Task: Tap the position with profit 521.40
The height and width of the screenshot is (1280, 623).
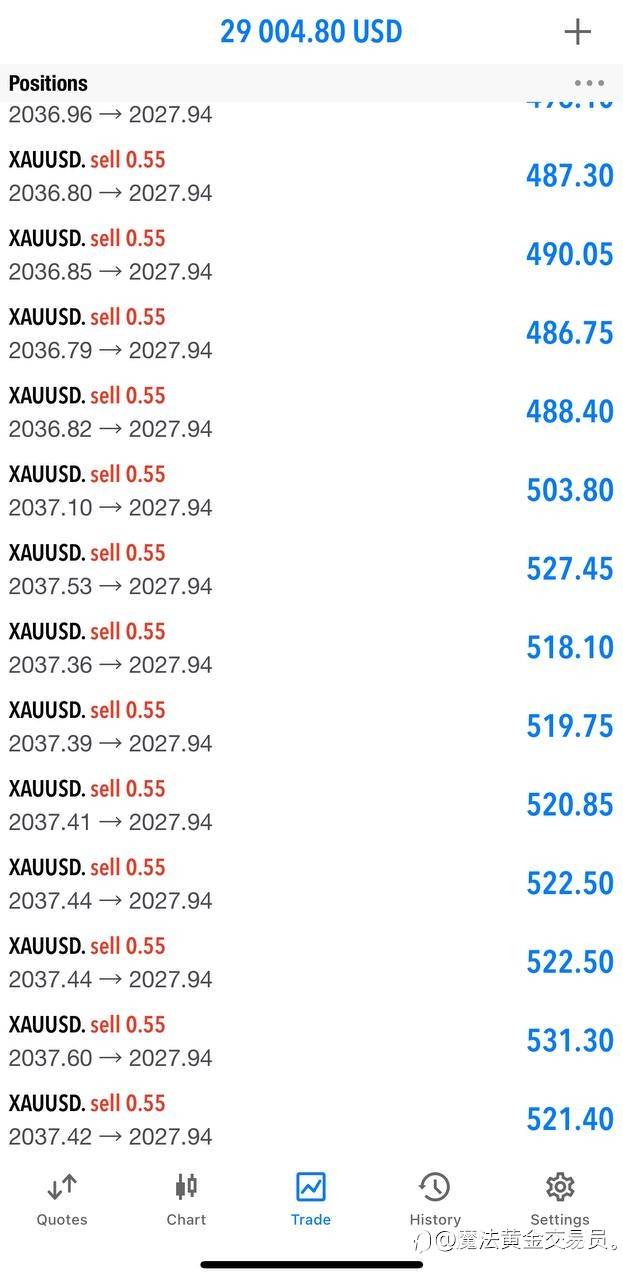Action: point(311,1120)
